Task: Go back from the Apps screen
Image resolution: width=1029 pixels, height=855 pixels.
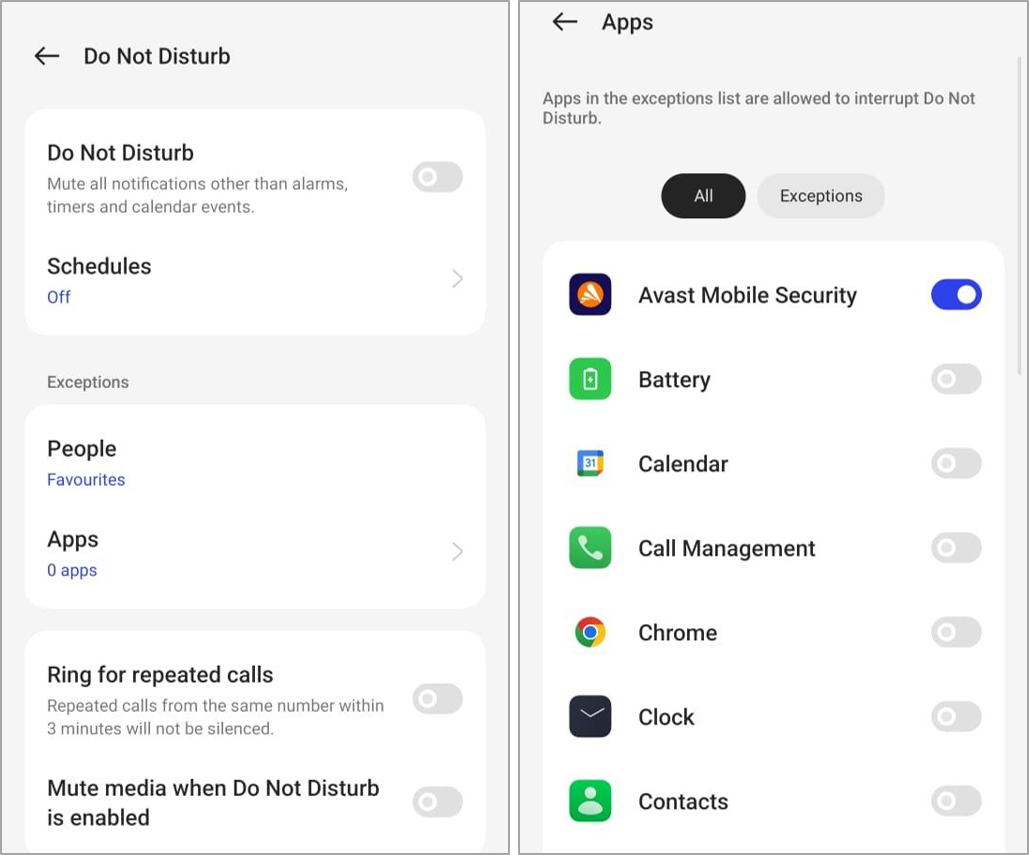Action: (x=565, y=22)
